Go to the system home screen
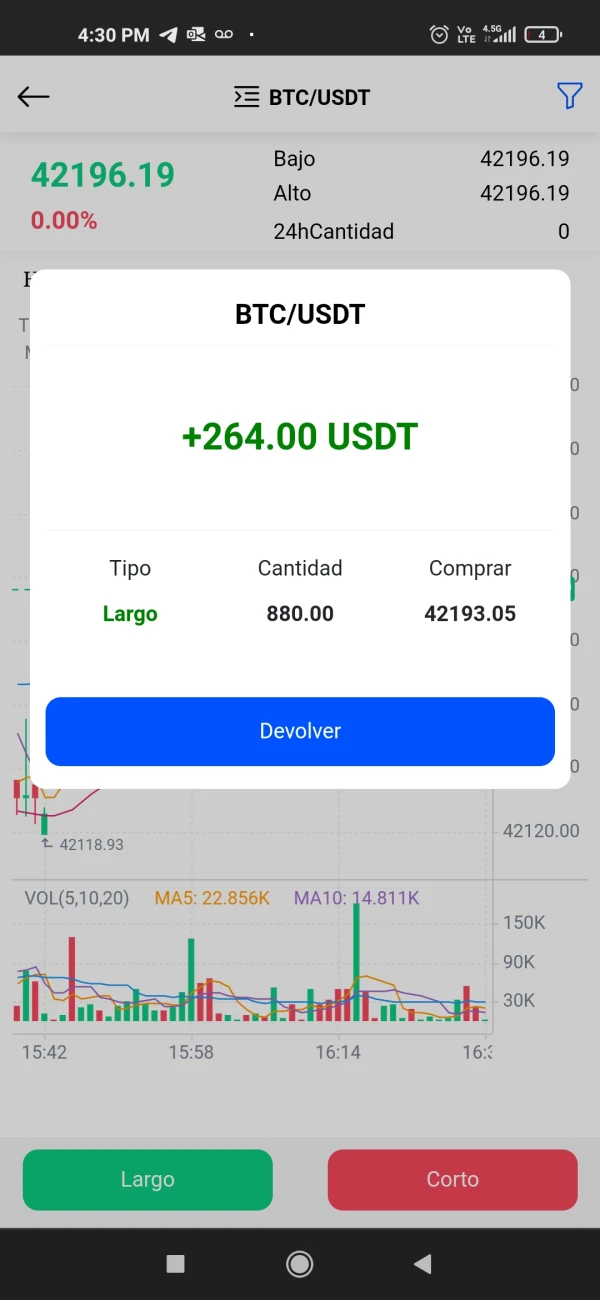600x1300 pixels. (299, 1264)
